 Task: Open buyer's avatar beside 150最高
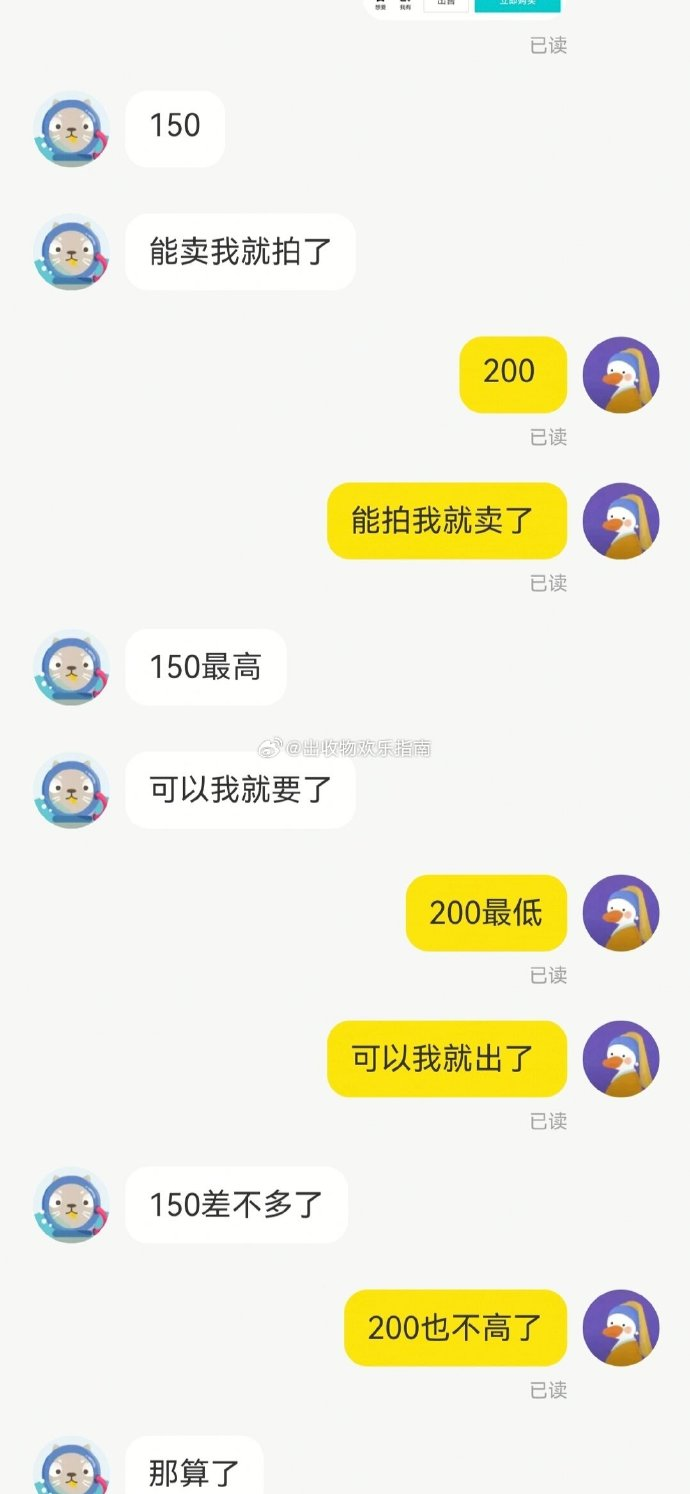click(70, 667)
